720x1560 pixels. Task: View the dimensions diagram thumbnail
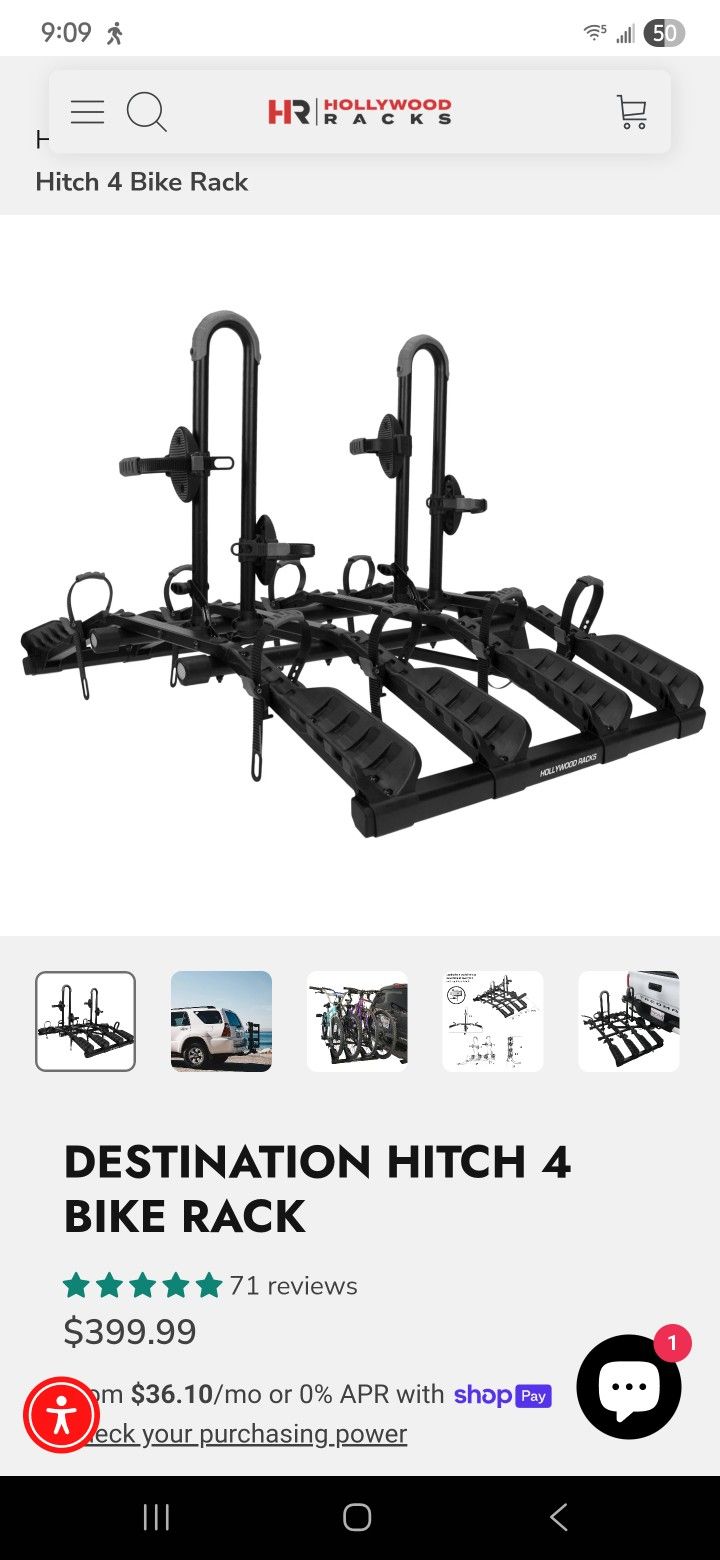coord(493,1021)
